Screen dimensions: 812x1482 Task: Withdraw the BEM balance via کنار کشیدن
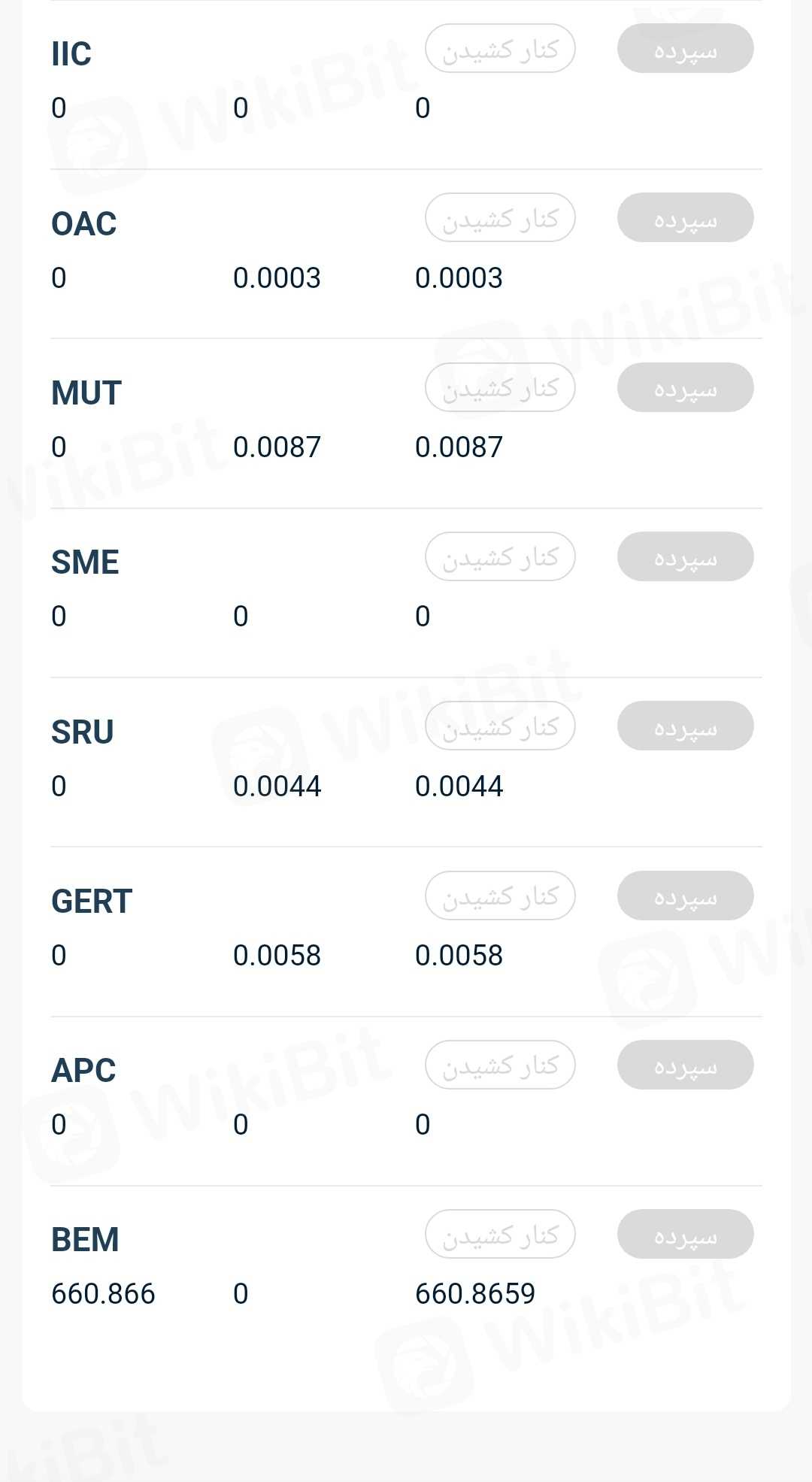[x=500, y=1235]
